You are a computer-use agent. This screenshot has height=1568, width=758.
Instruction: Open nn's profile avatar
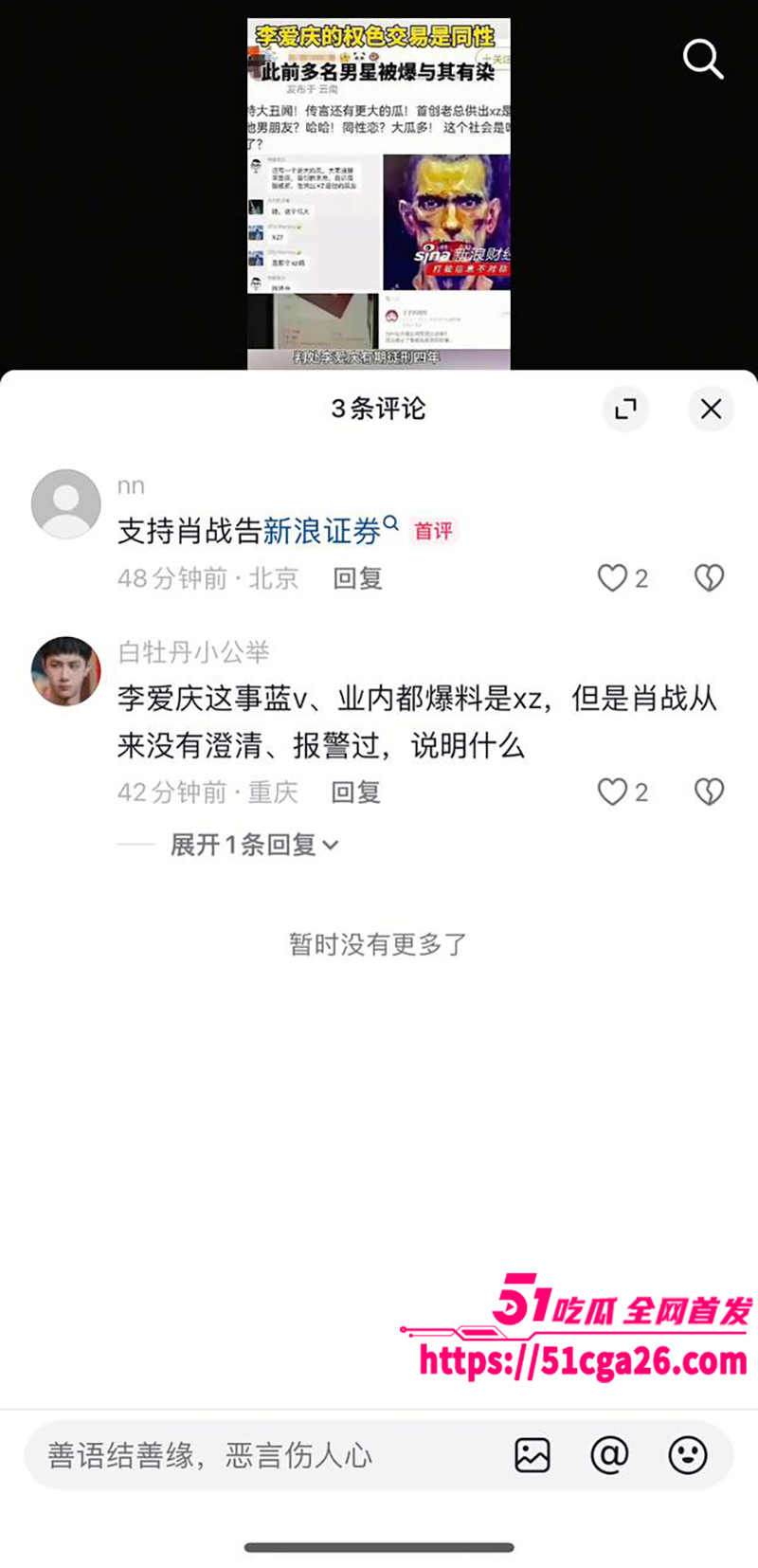click(65, 503)
